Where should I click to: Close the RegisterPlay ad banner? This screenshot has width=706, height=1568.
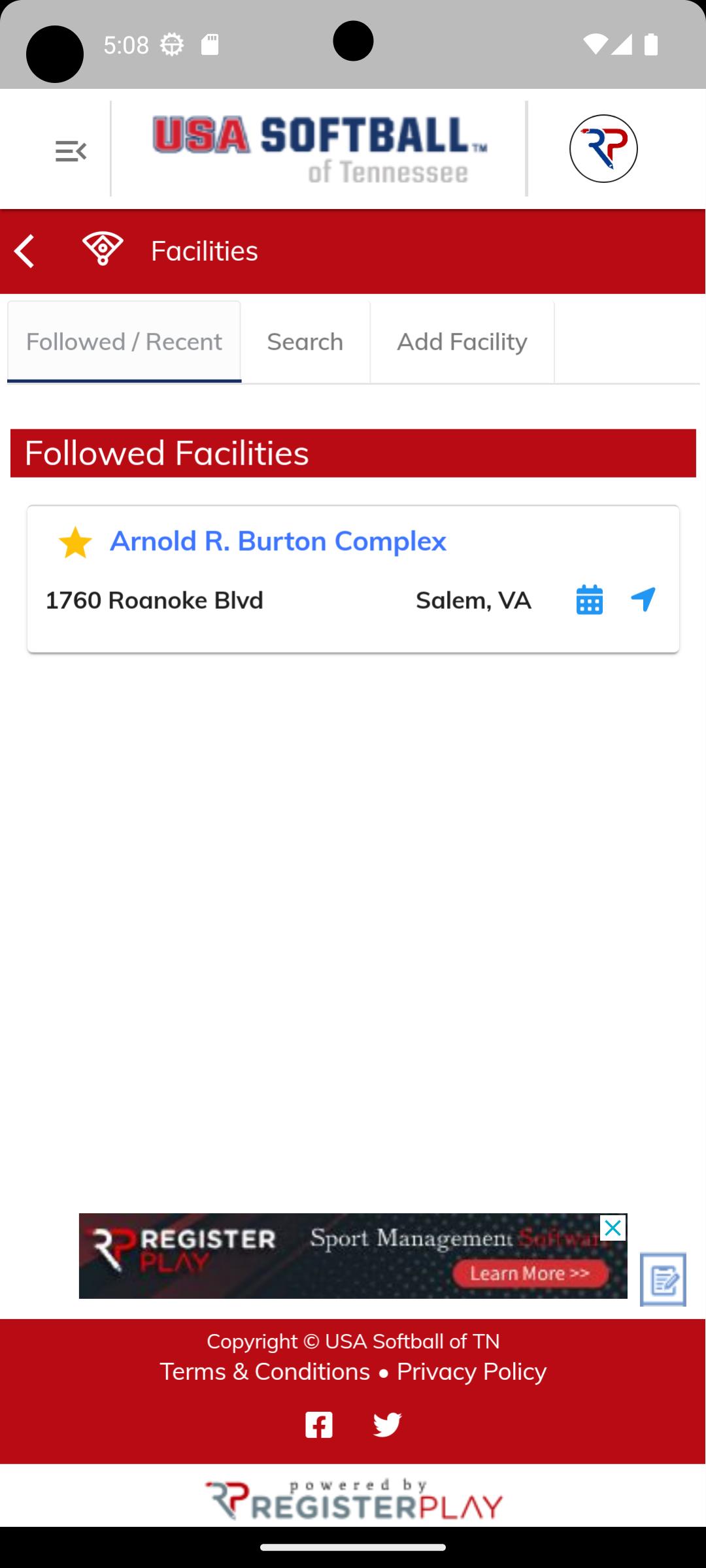pos(613,1228)
